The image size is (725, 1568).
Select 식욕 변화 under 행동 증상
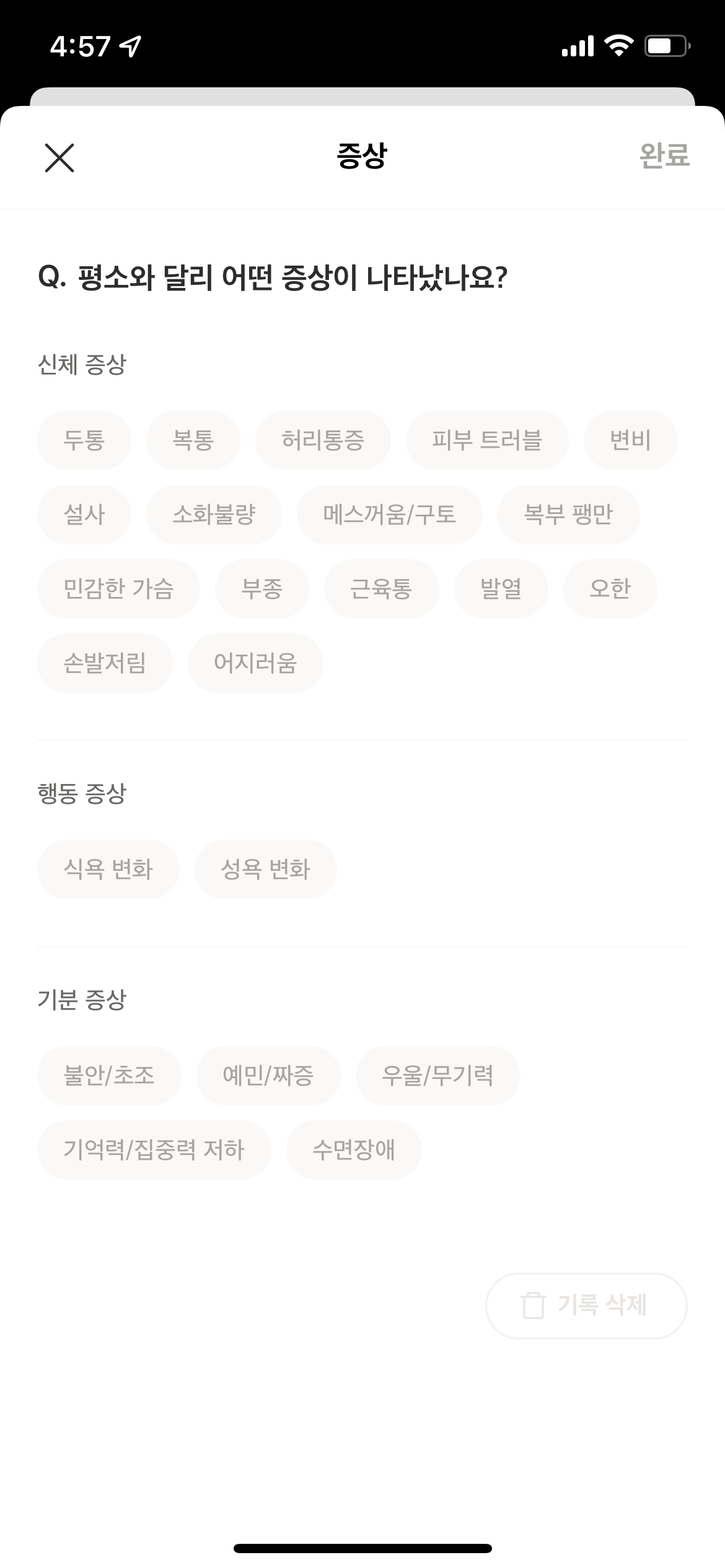point(108,869)
